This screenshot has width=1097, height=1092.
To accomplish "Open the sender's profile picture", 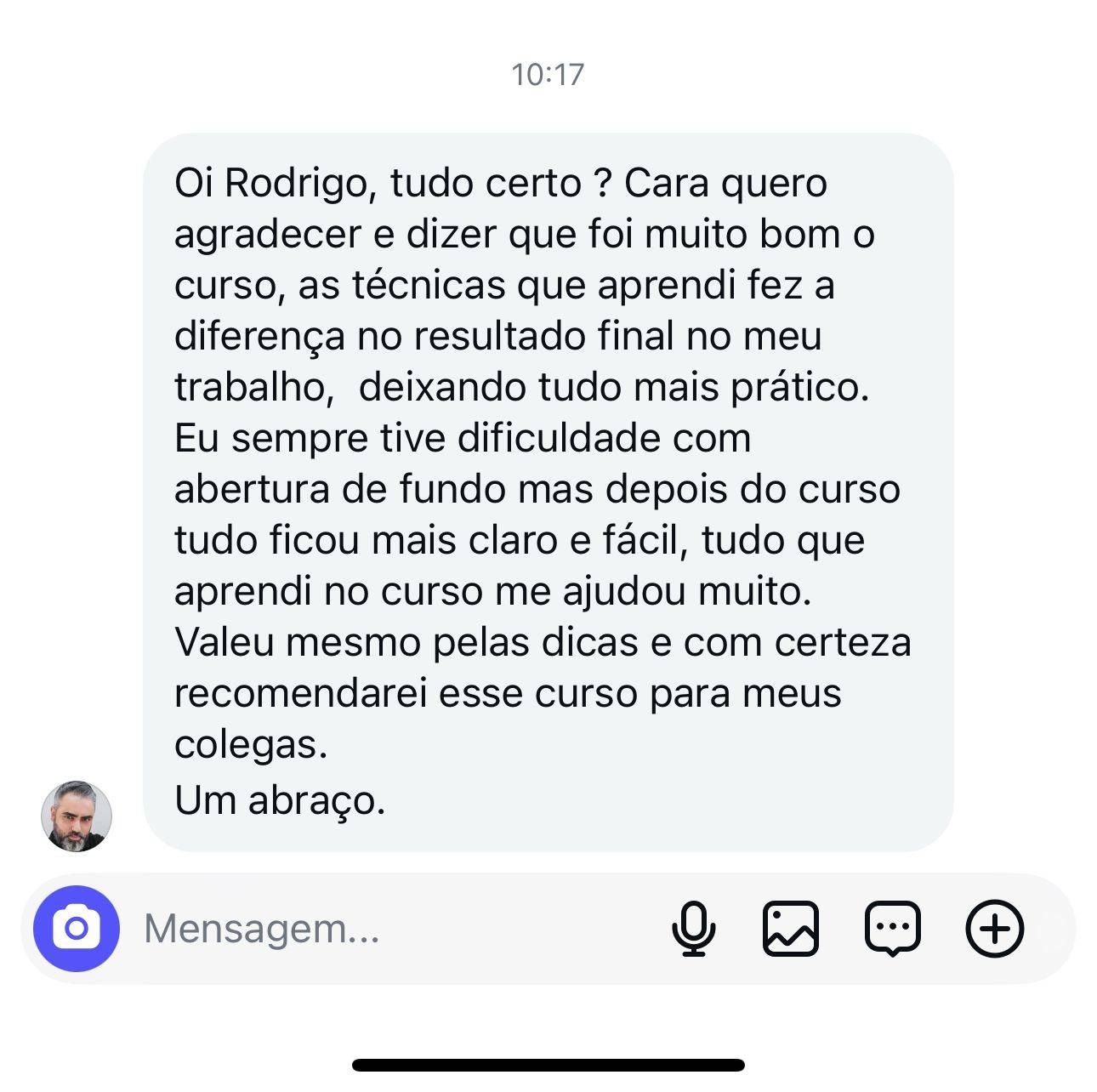I will click(x=77, y=816).
